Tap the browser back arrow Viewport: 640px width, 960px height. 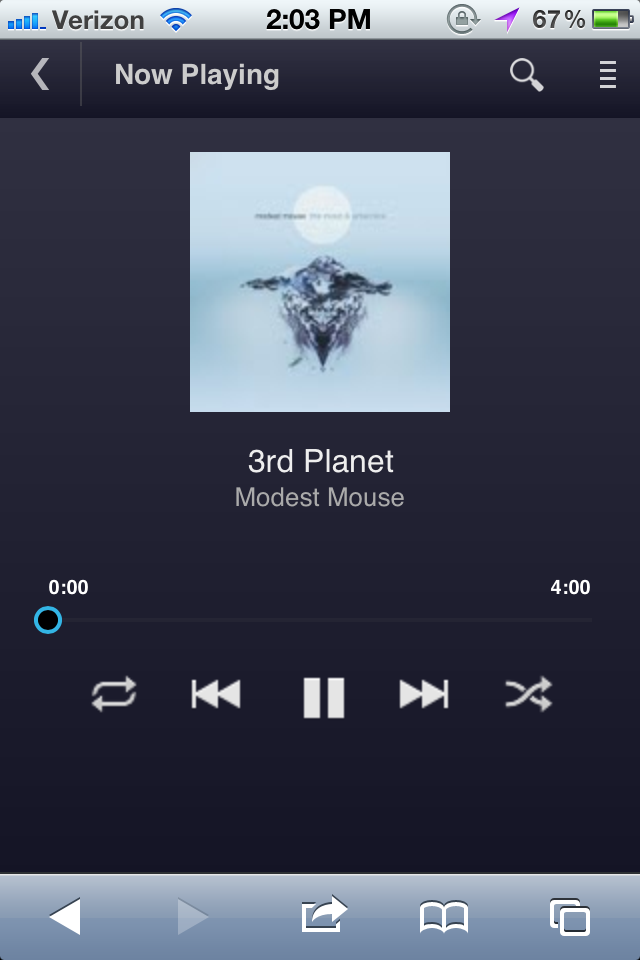[x=65, y=916]
